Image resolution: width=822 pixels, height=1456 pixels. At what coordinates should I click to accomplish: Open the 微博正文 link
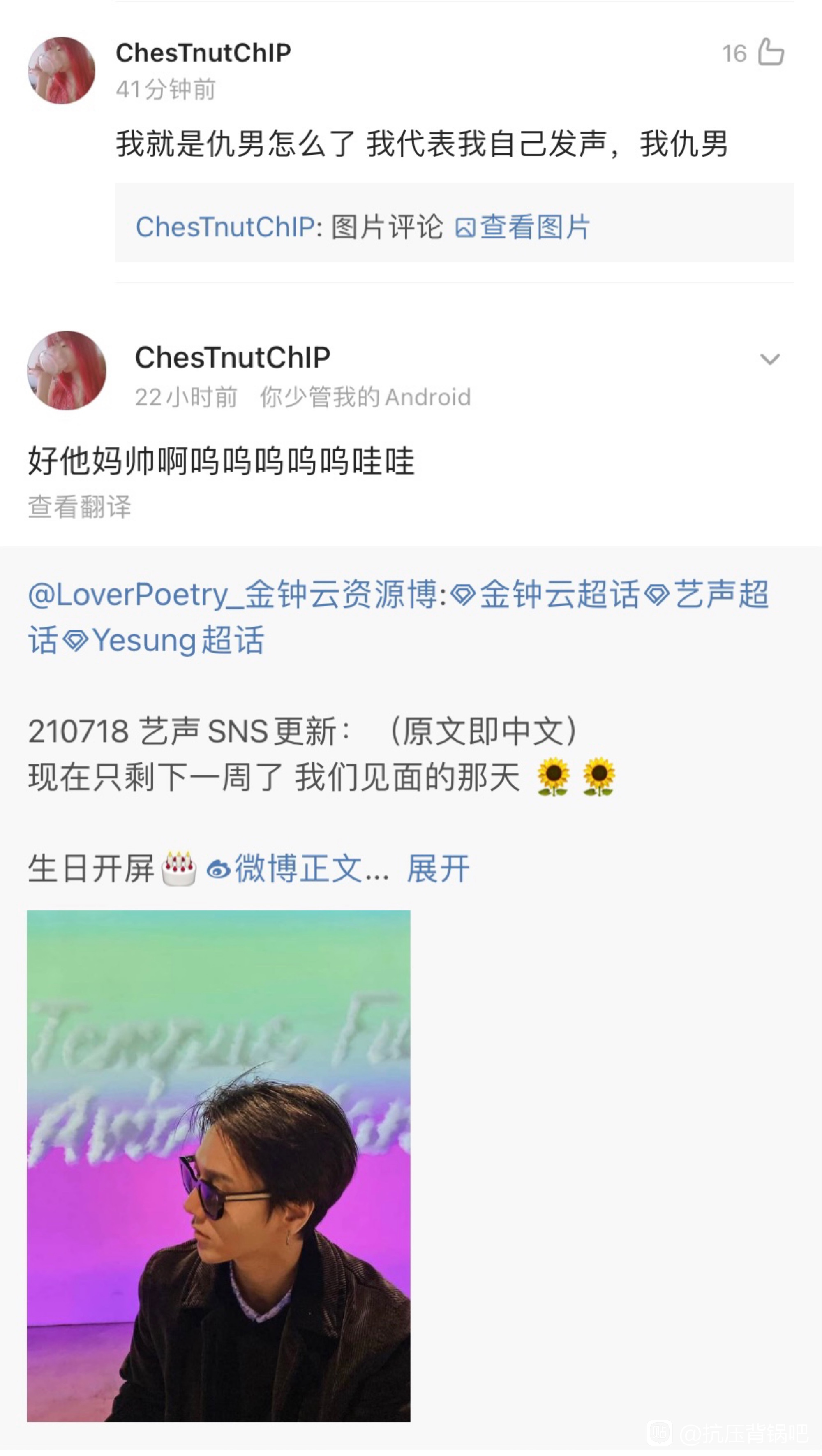pos(298,869)
